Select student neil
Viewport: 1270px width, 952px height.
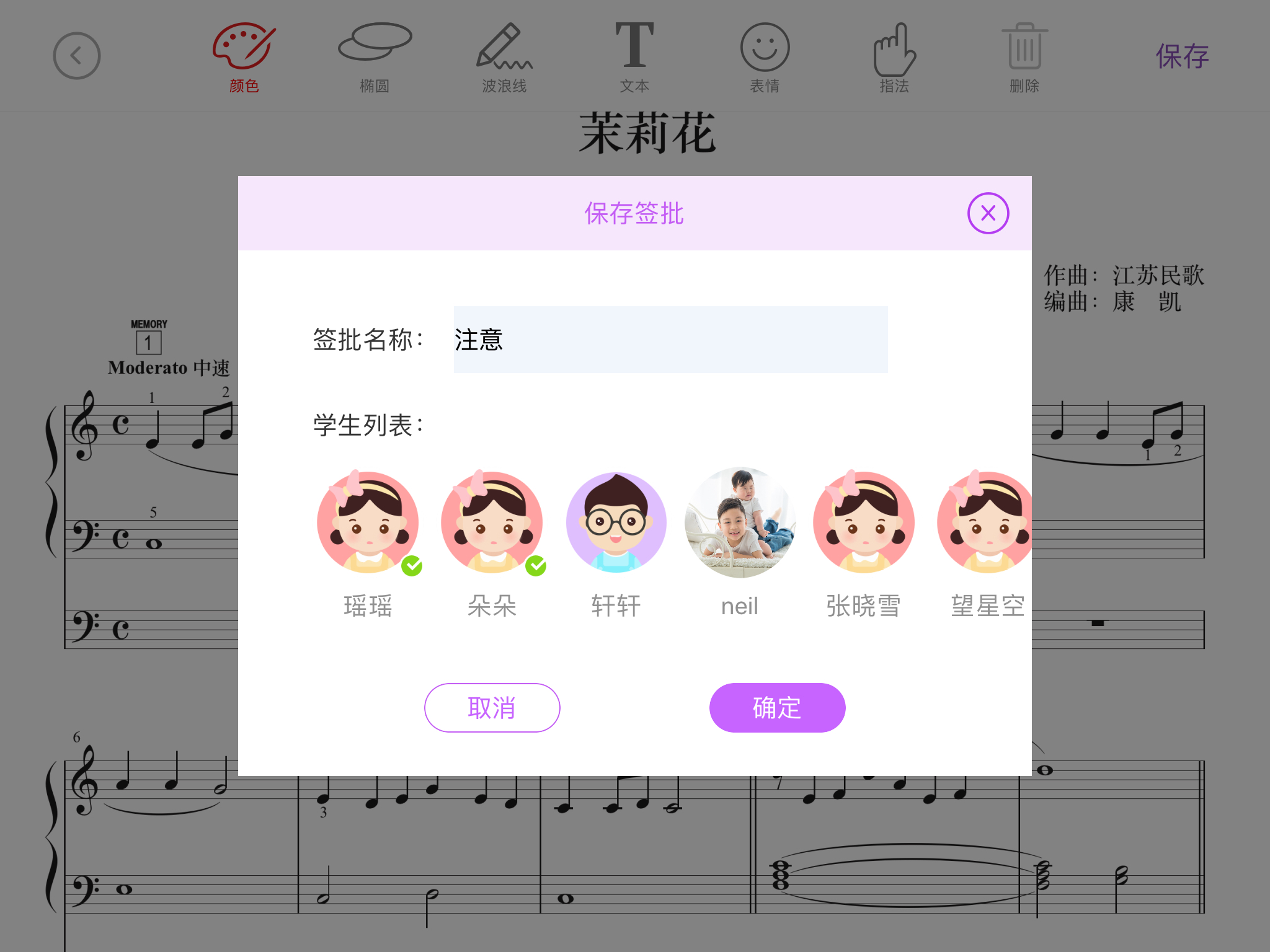pyautogui.click(x=740, y=523)
